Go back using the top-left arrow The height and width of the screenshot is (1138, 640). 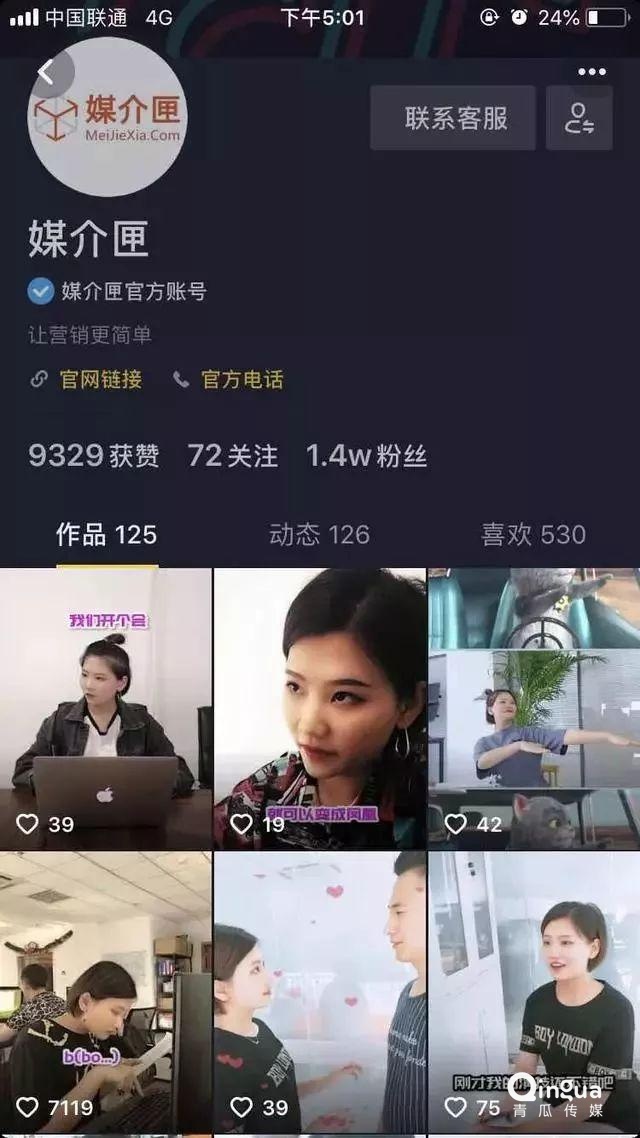(46, 72)
